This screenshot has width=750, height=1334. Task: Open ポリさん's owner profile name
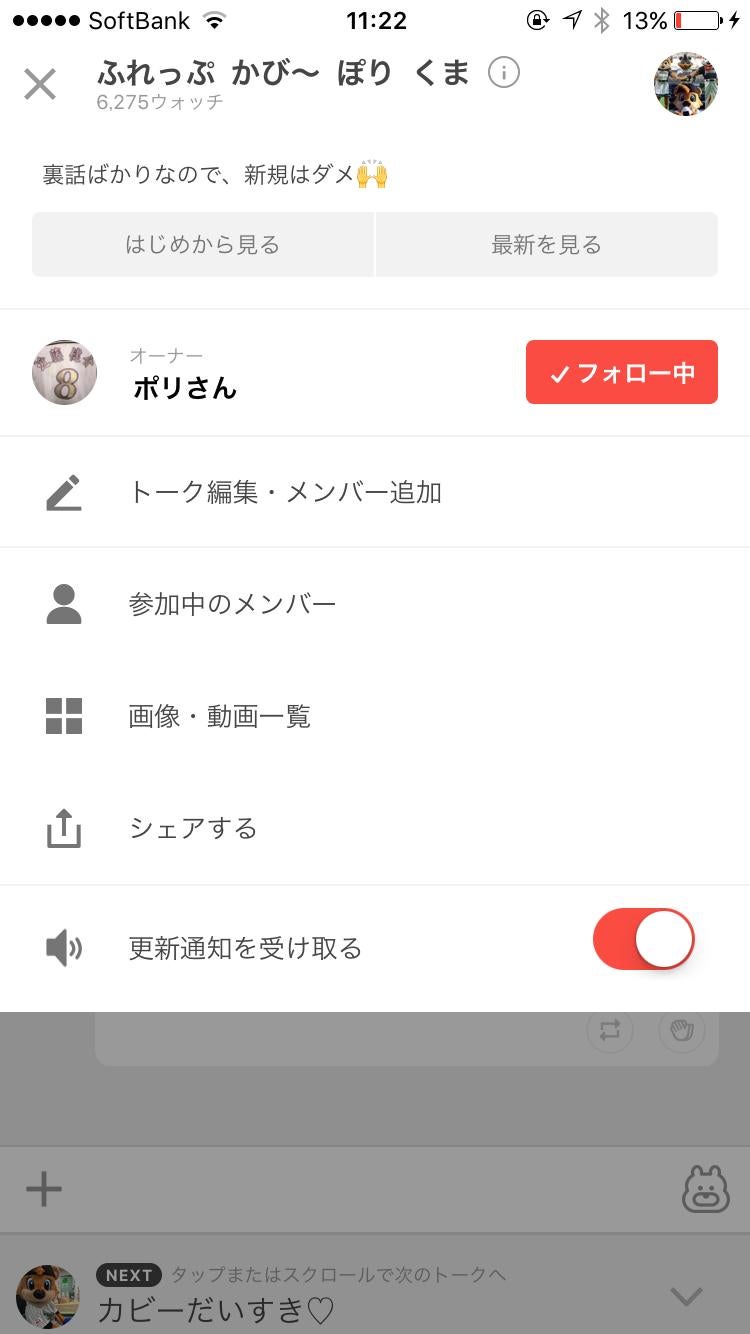click(x=184, y=390)
